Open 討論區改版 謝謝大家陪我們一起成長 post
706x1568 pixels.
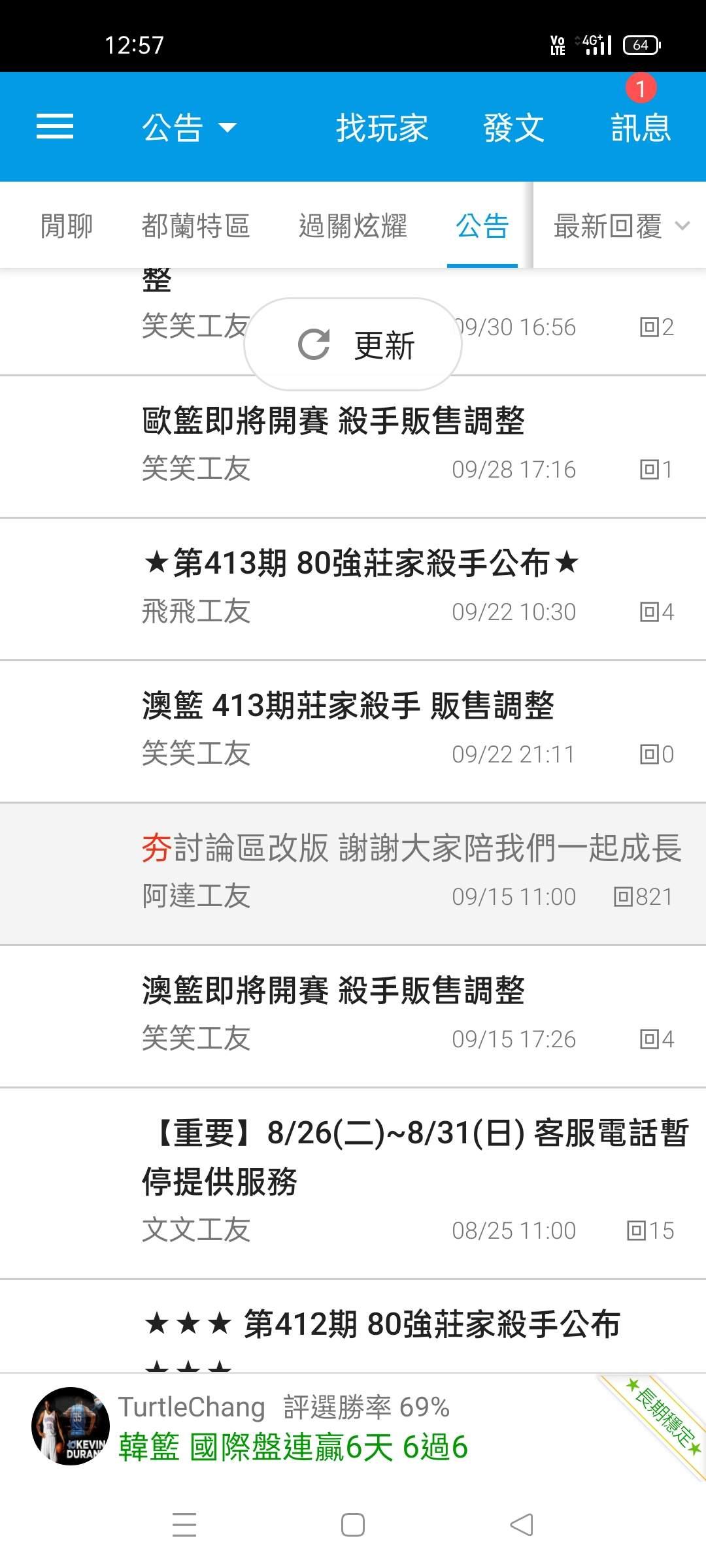point(412,848)
